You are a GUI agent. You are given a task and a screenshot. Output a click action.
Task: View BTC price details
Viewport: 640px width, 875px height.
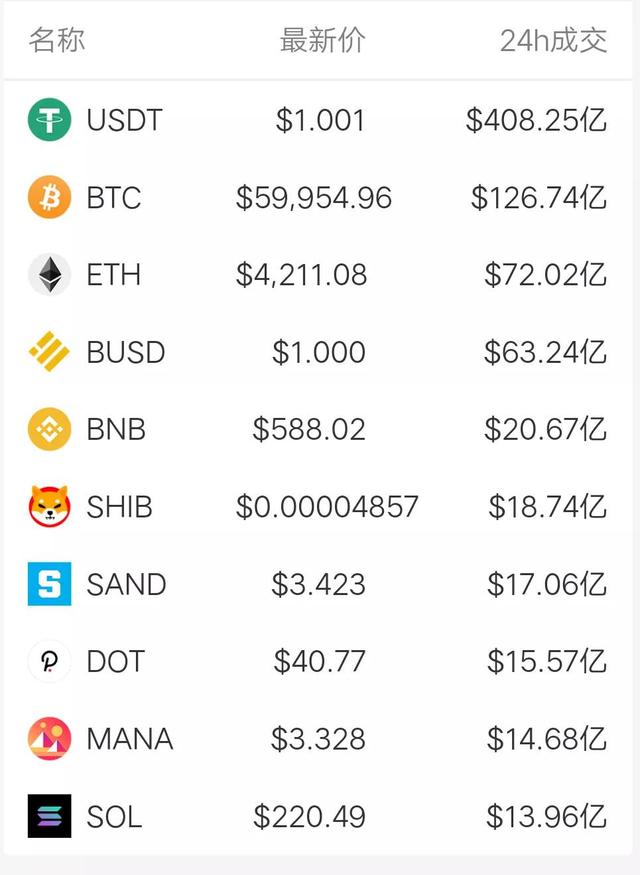114,198
